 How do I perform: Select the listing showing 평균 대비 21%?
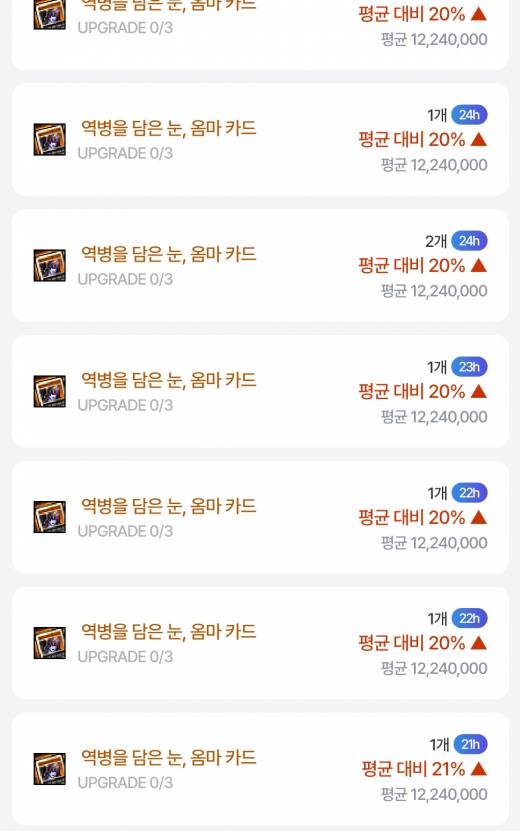pos(260,768)
